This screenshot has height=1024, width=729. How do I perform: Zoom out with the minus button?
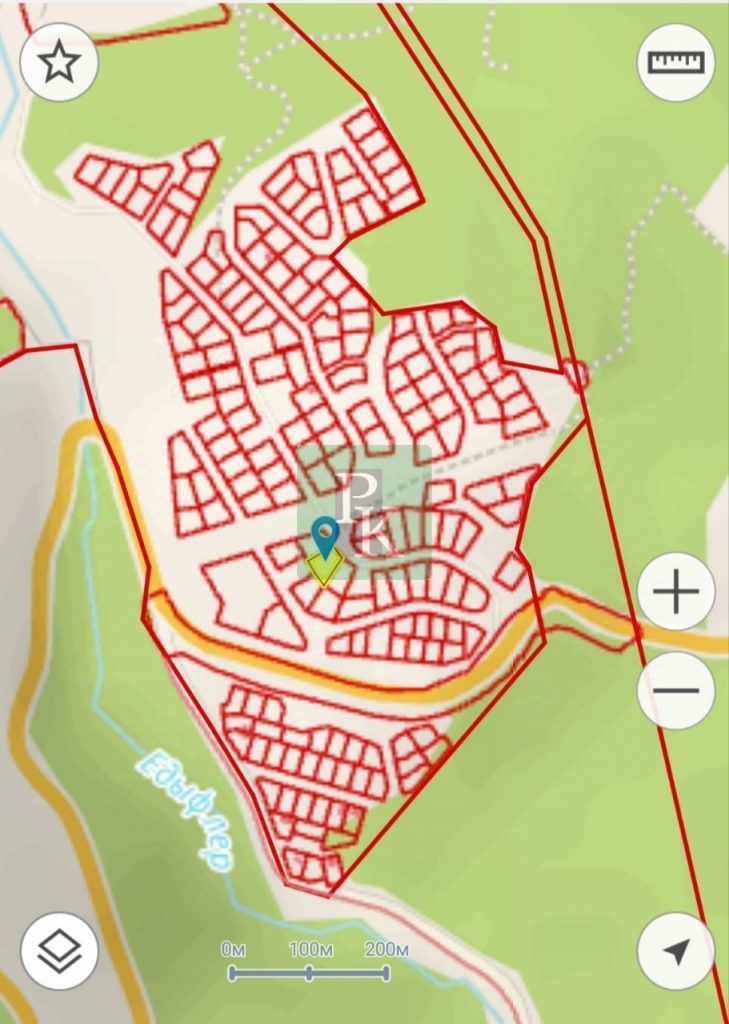pos(676,690)
